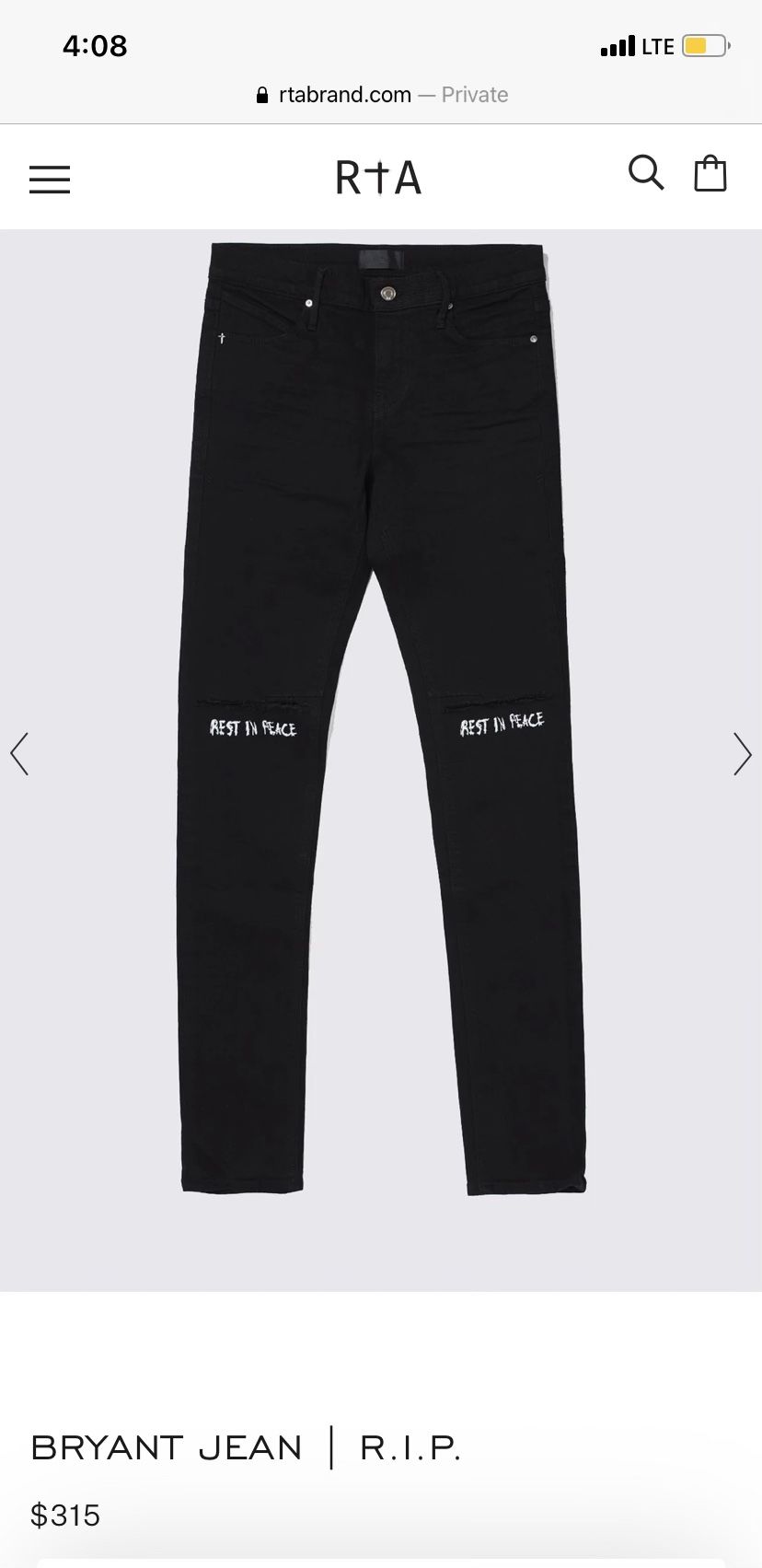Show the next product image
762x1568 pixels.
pos(742,754)
